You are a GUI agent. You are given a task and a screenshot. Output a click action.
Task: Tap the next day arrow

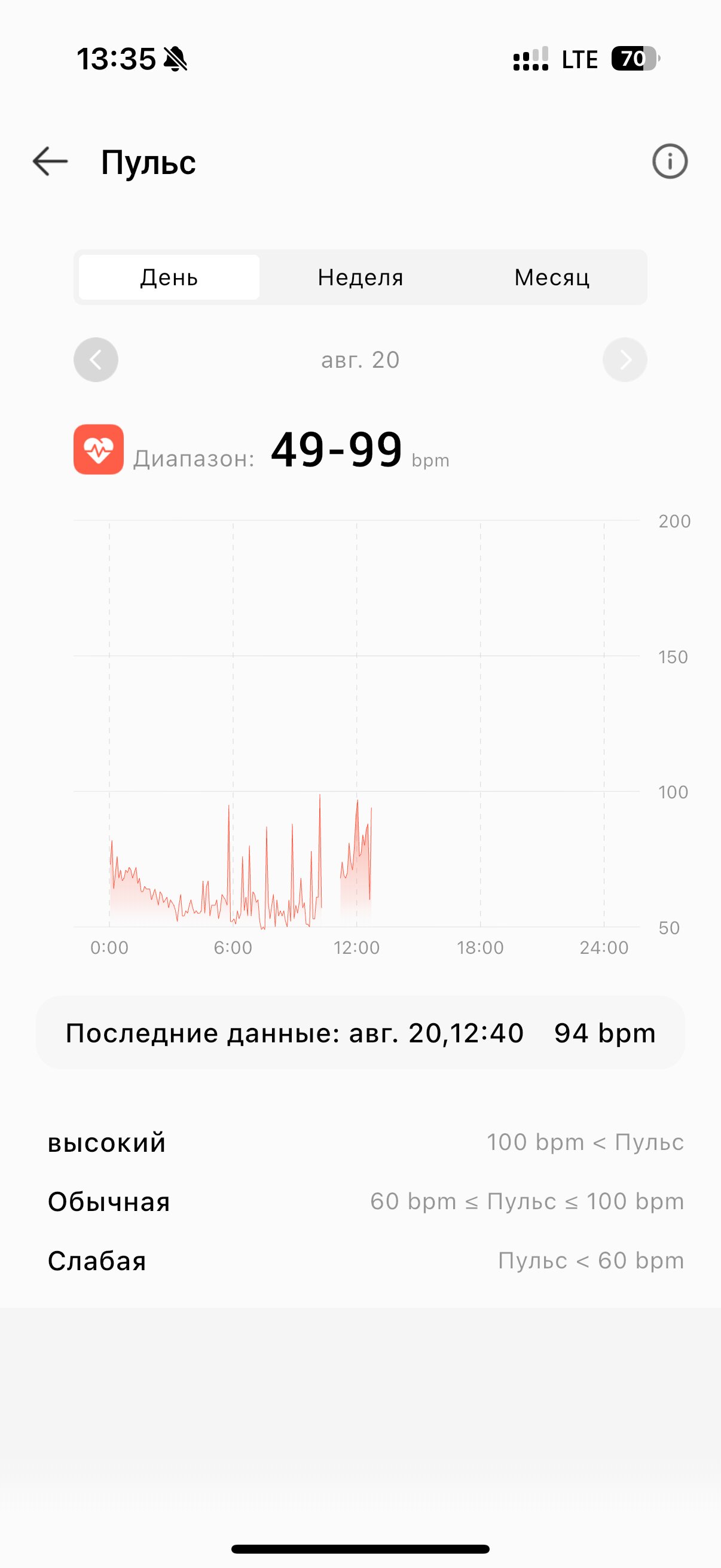click(625, 360)
